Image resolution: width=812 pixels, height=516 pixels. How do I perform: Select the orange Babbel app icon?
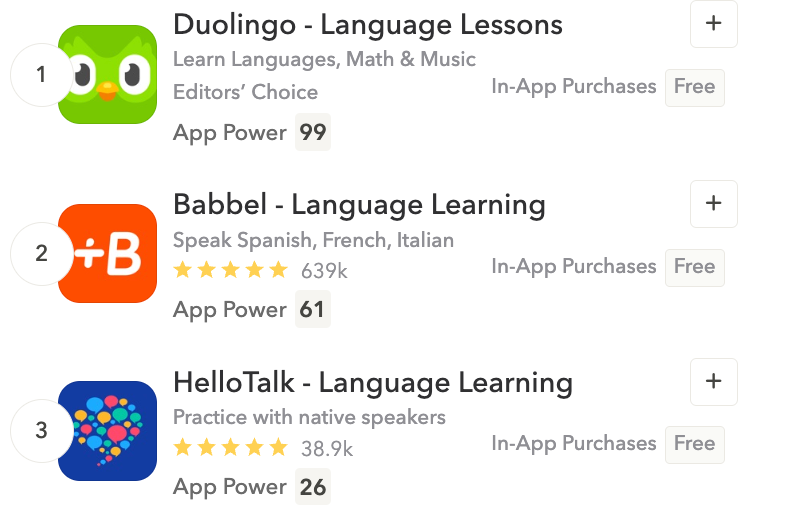108,254
